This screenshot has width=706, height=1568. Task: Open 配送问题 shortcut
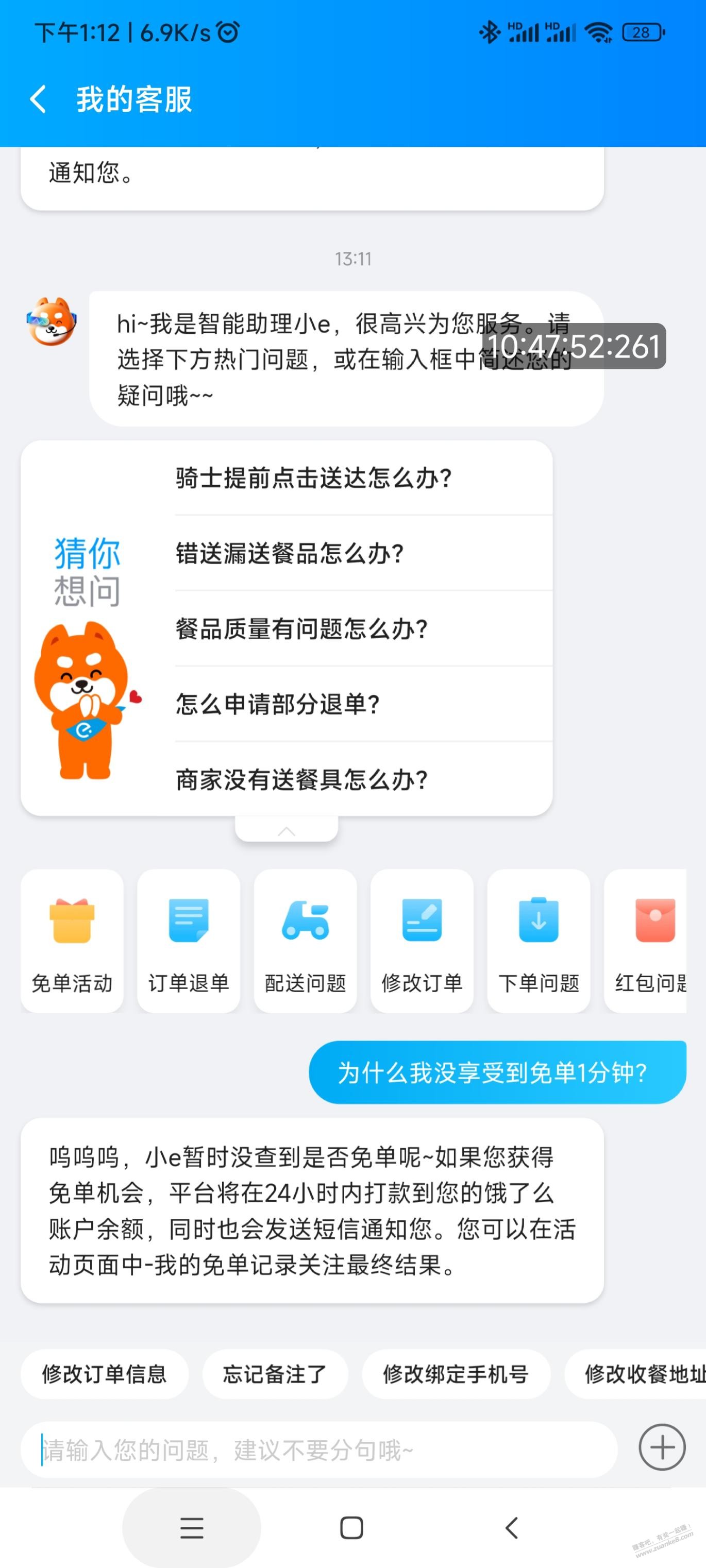click(x=305, y=941)
